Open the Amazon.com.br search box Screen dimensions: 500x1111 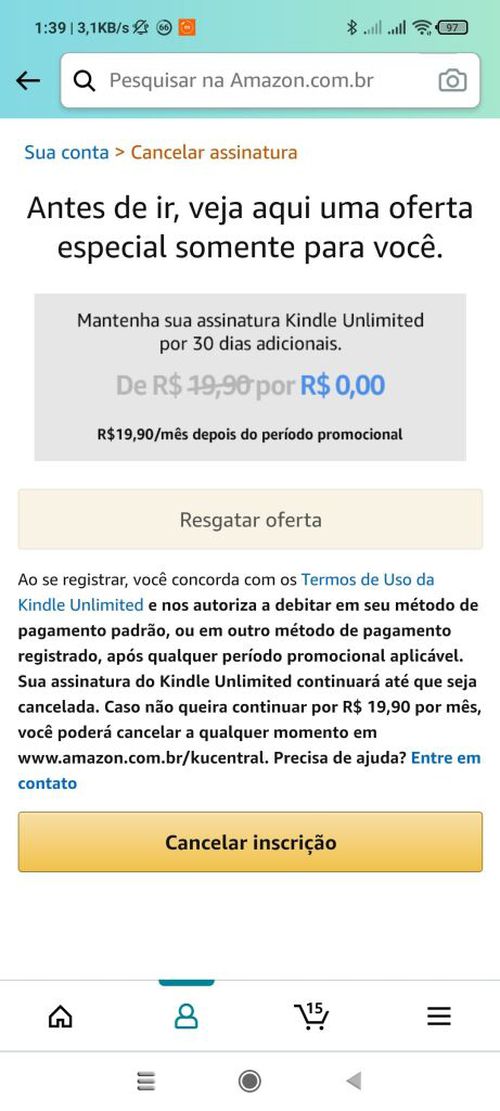(x=270, y=81)
